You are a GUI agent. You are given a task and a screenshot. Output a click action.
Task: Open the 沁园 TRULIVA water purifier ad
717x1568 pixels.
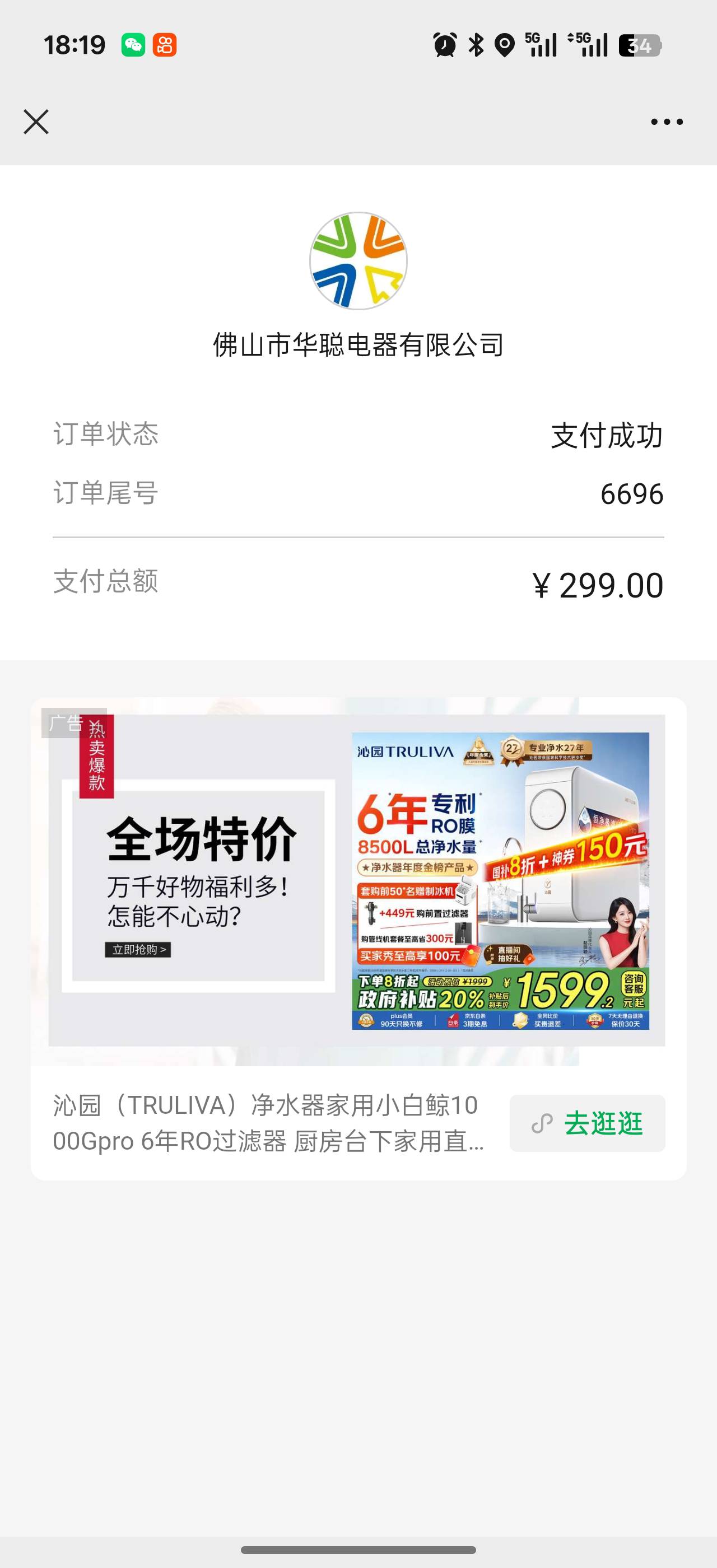358,881
